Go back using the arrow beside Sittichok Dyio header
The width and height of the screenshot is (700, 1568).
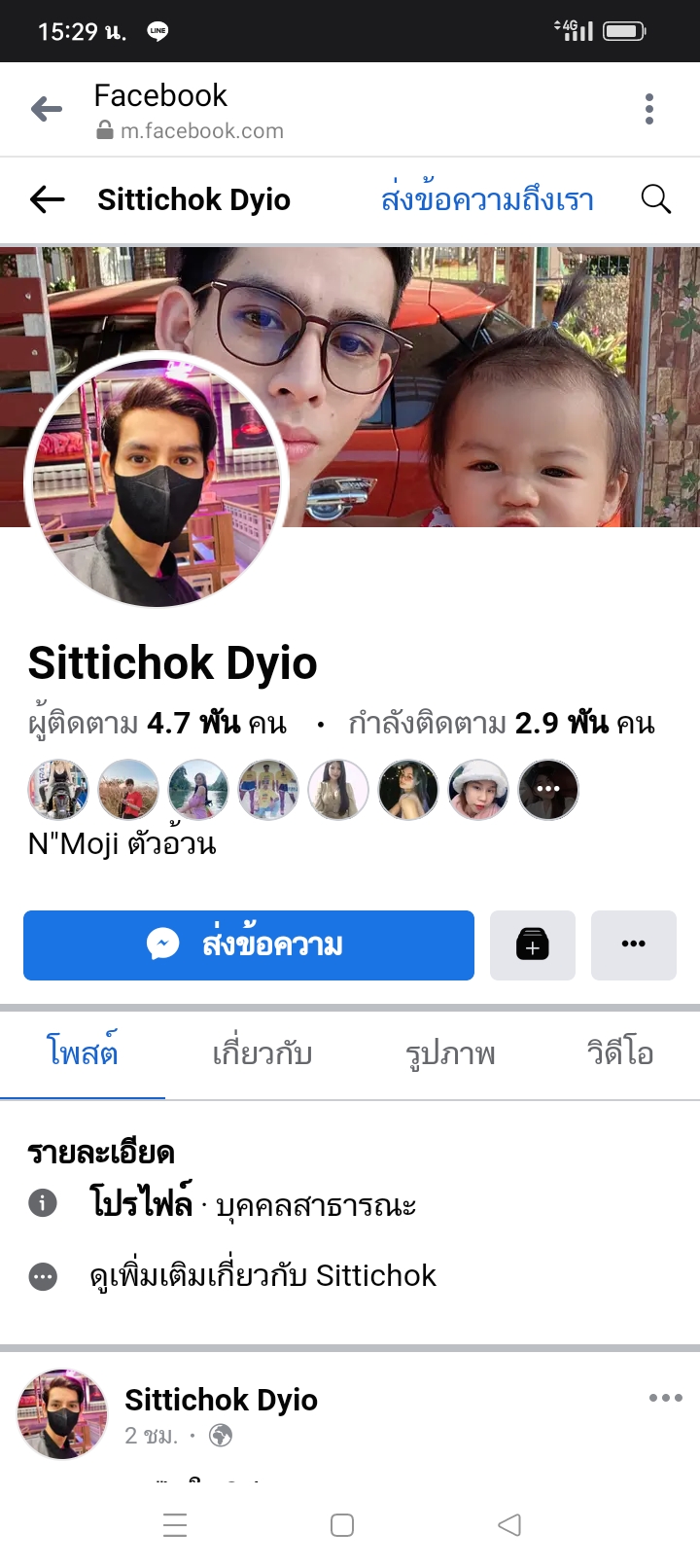click(x=47, y=200)
